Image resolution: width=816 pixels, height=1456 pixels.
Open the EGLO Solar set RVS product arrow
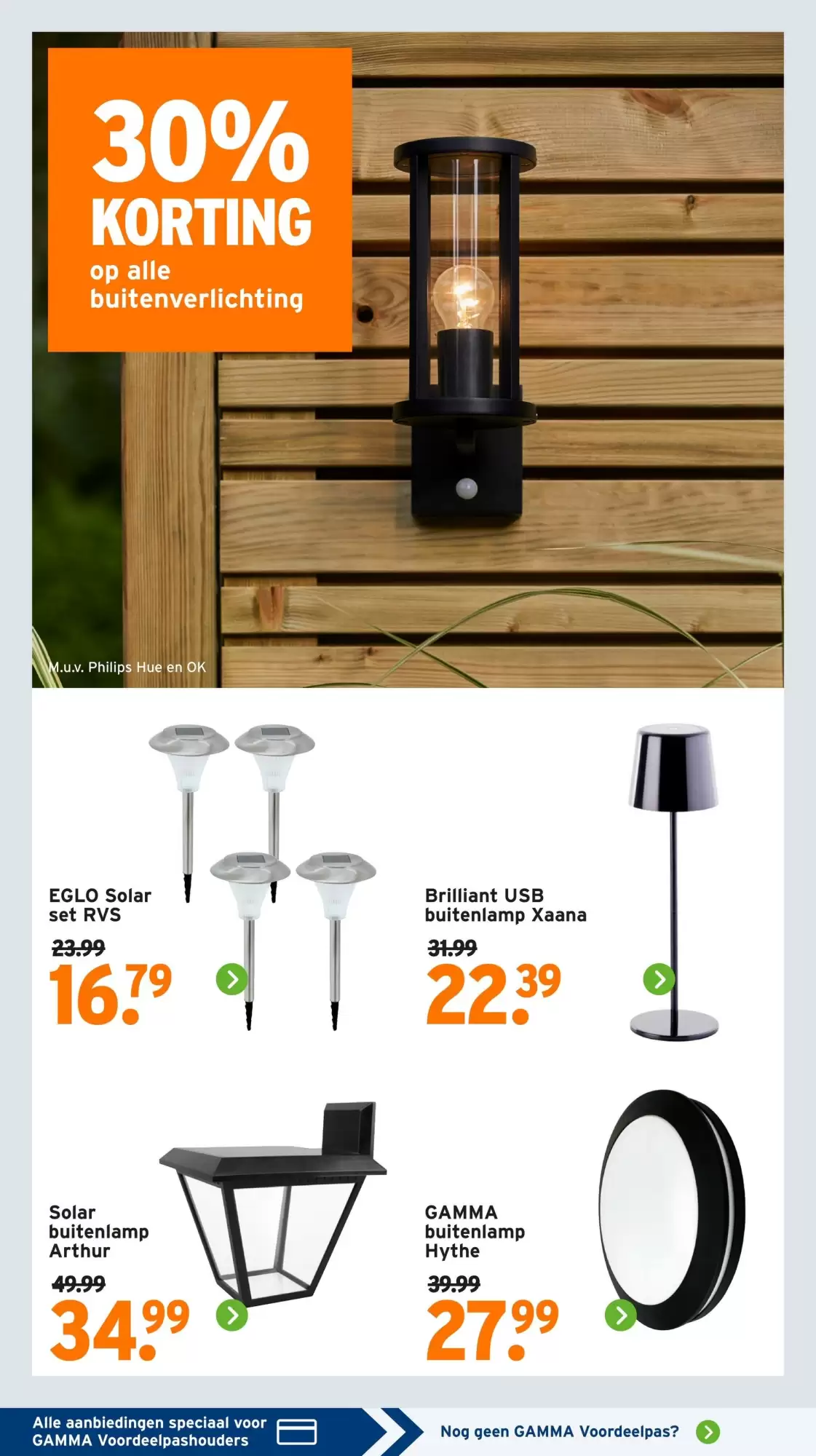point(232,979)
